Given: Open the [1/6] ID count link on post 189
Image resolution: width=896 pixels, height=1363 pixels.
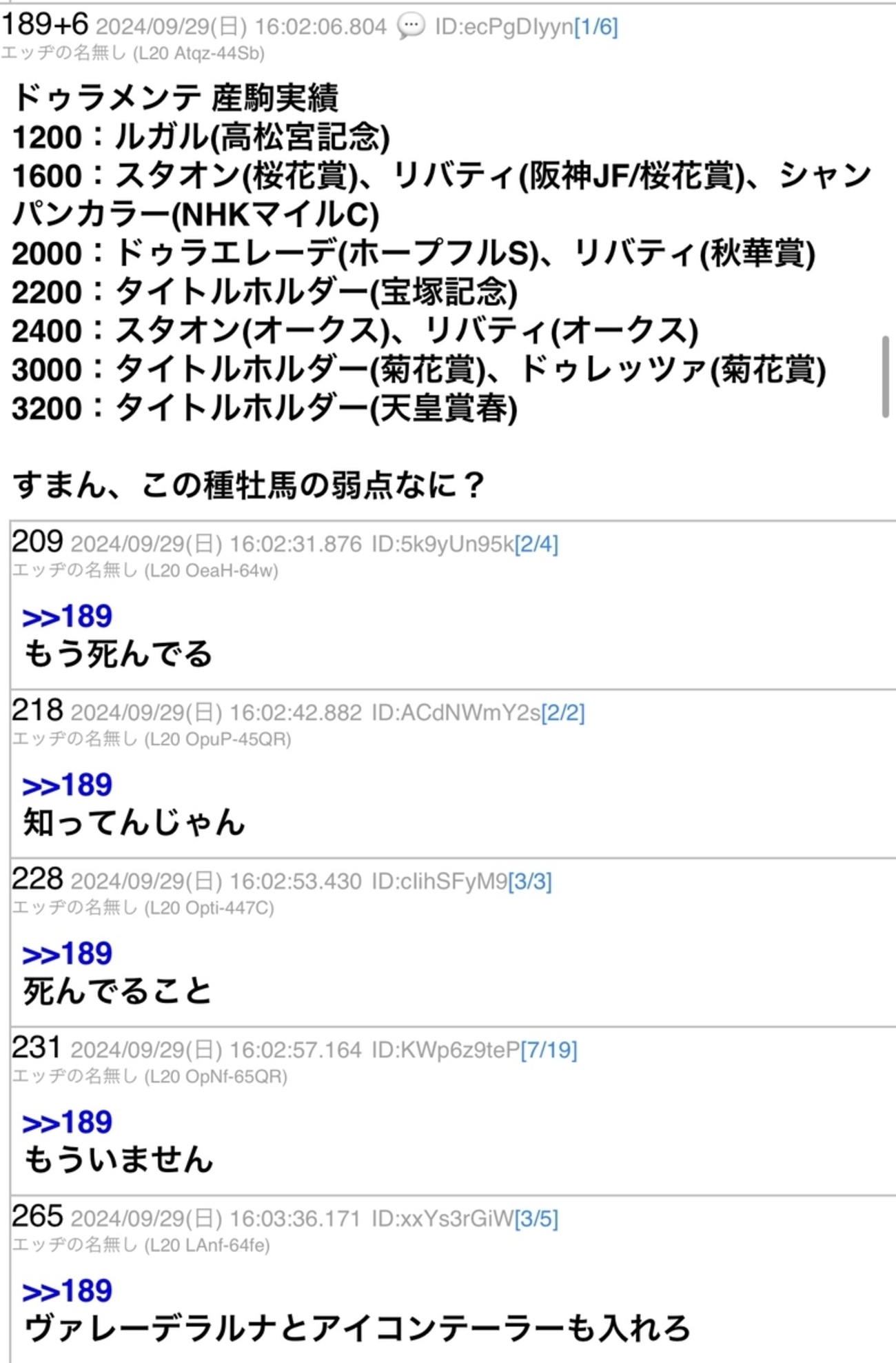Looking at the screenshot, I should [x=595, y=27].
